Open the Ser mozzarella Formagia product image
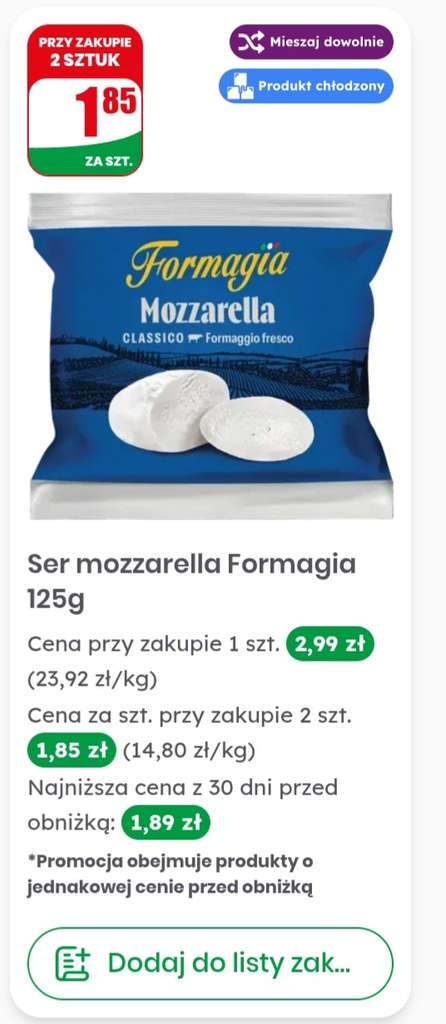 [210, 356]
